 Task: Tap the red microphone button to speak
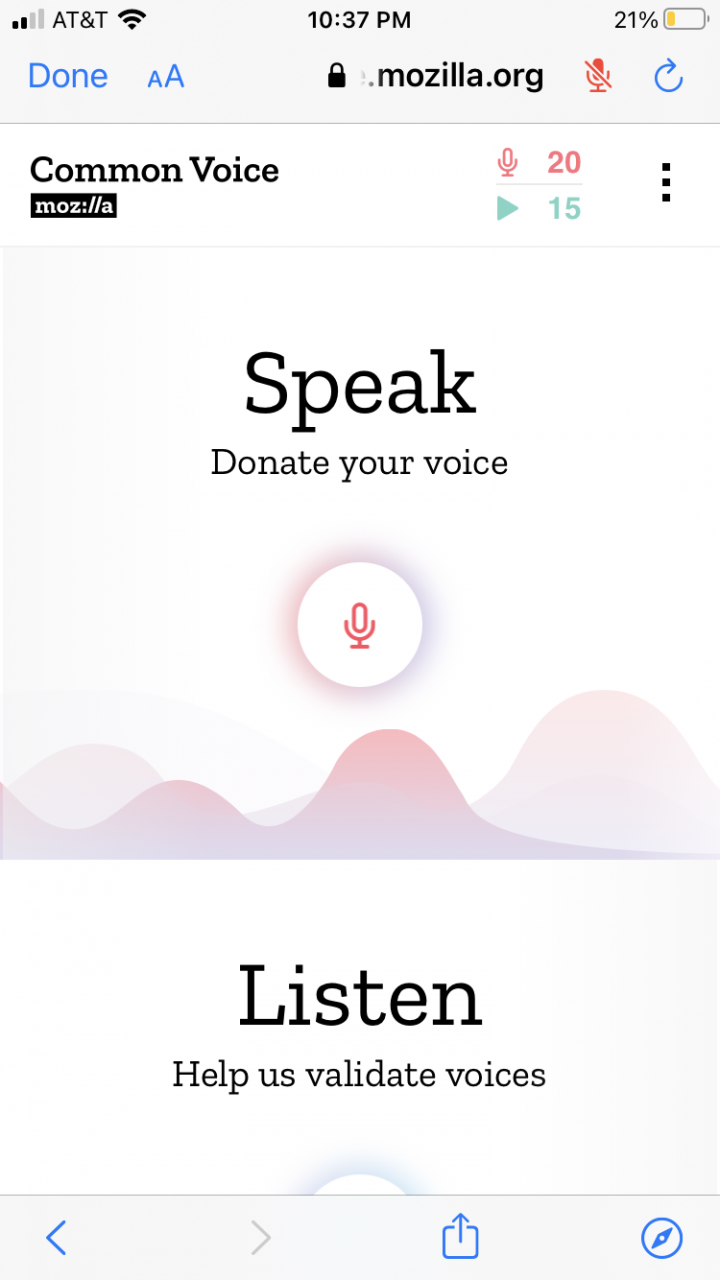[360, 625]
